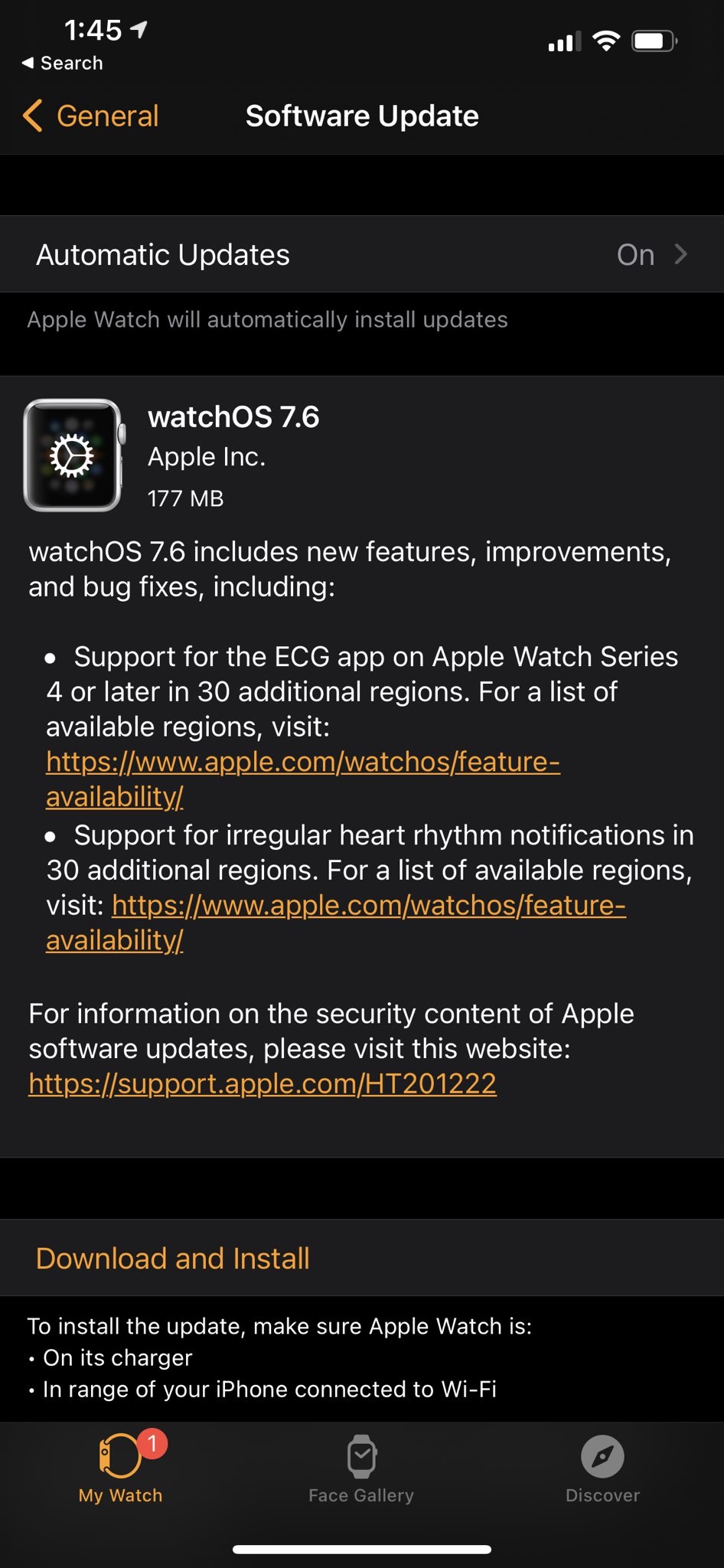Tap Download and Install
724x1568 pixels.
173,1259
